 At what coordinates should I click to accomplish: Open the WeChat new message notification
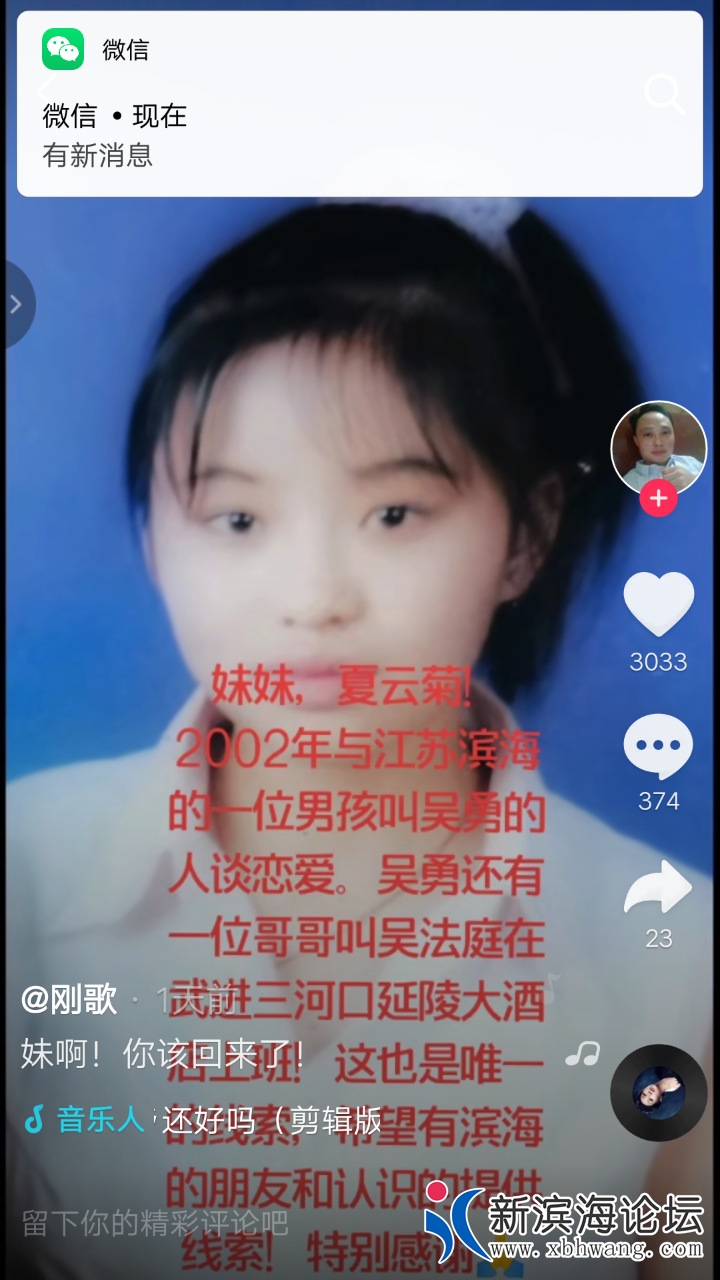(x=360, y=105)
